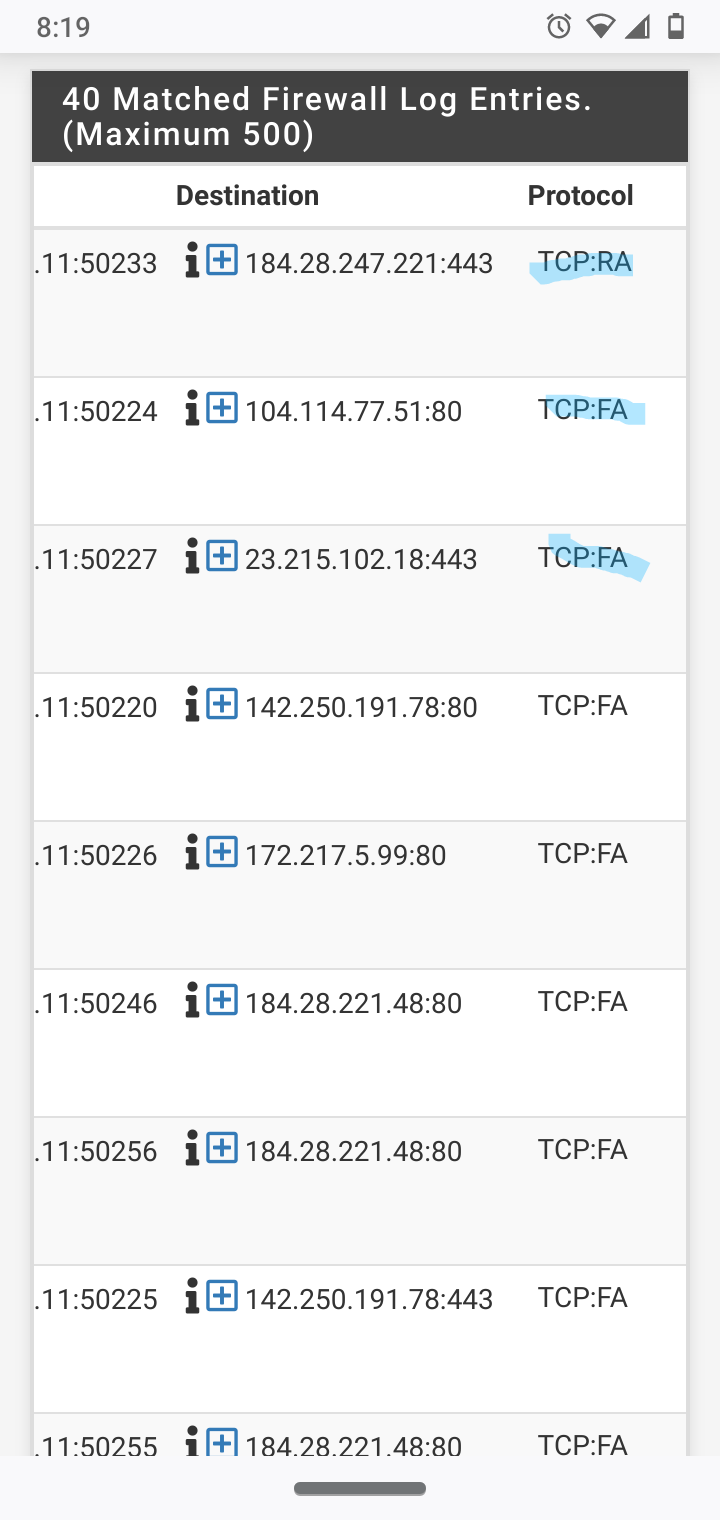720x1520 pixels.
Task: Tap plus icon in the .11:50246 row
Action: 222,1000
